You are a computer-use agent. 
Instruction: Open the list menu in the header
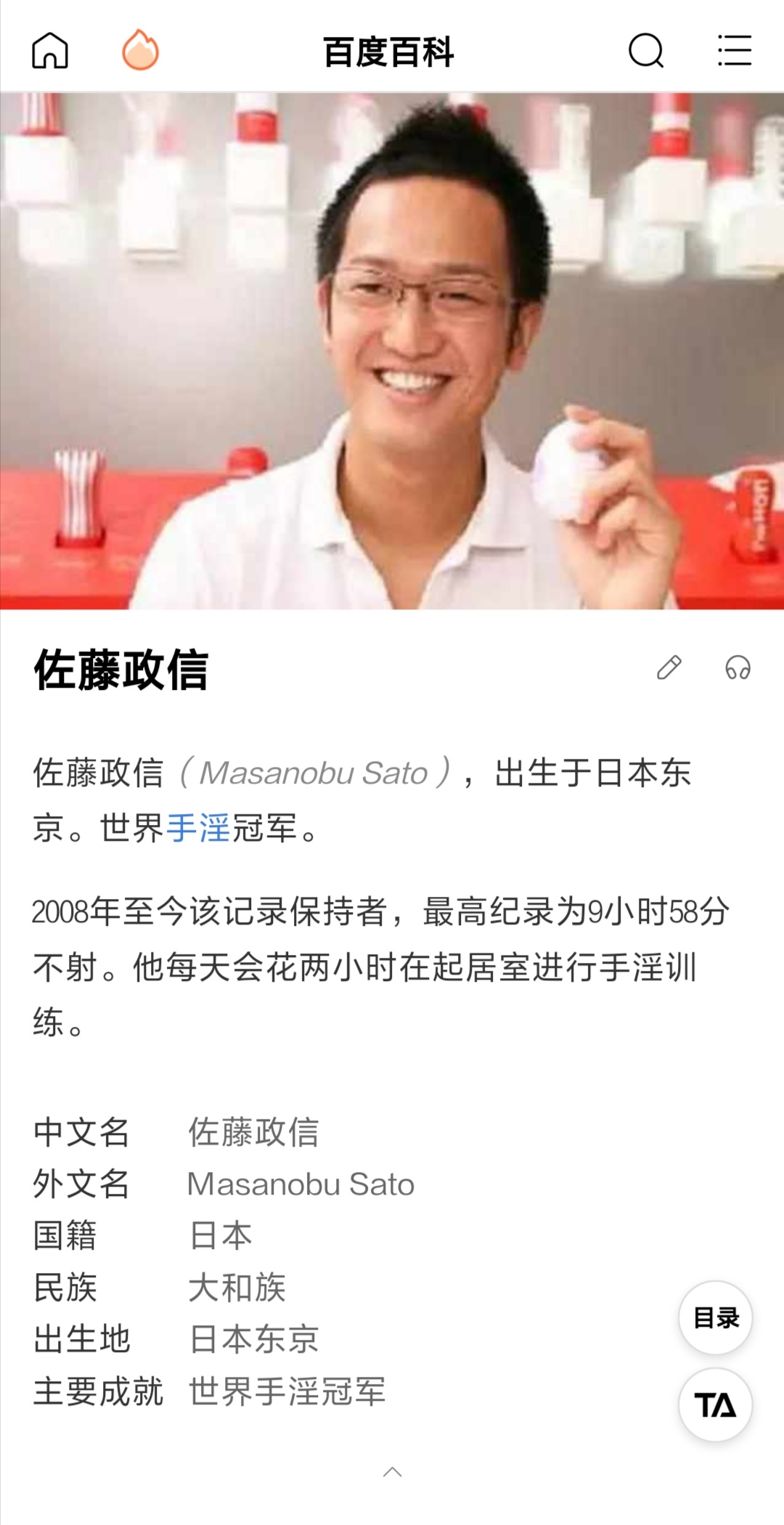click(734, 51)
